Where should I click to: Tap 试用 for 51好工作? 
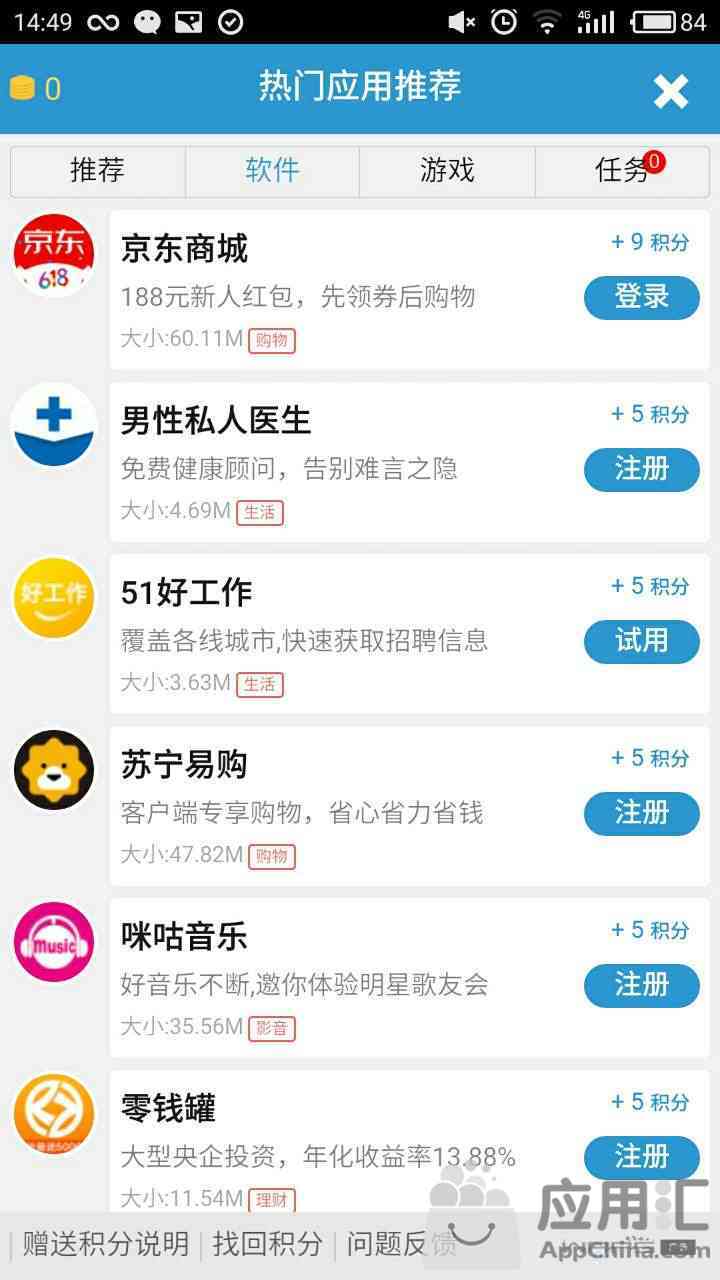pyautogui.click(x=642, y=641)
